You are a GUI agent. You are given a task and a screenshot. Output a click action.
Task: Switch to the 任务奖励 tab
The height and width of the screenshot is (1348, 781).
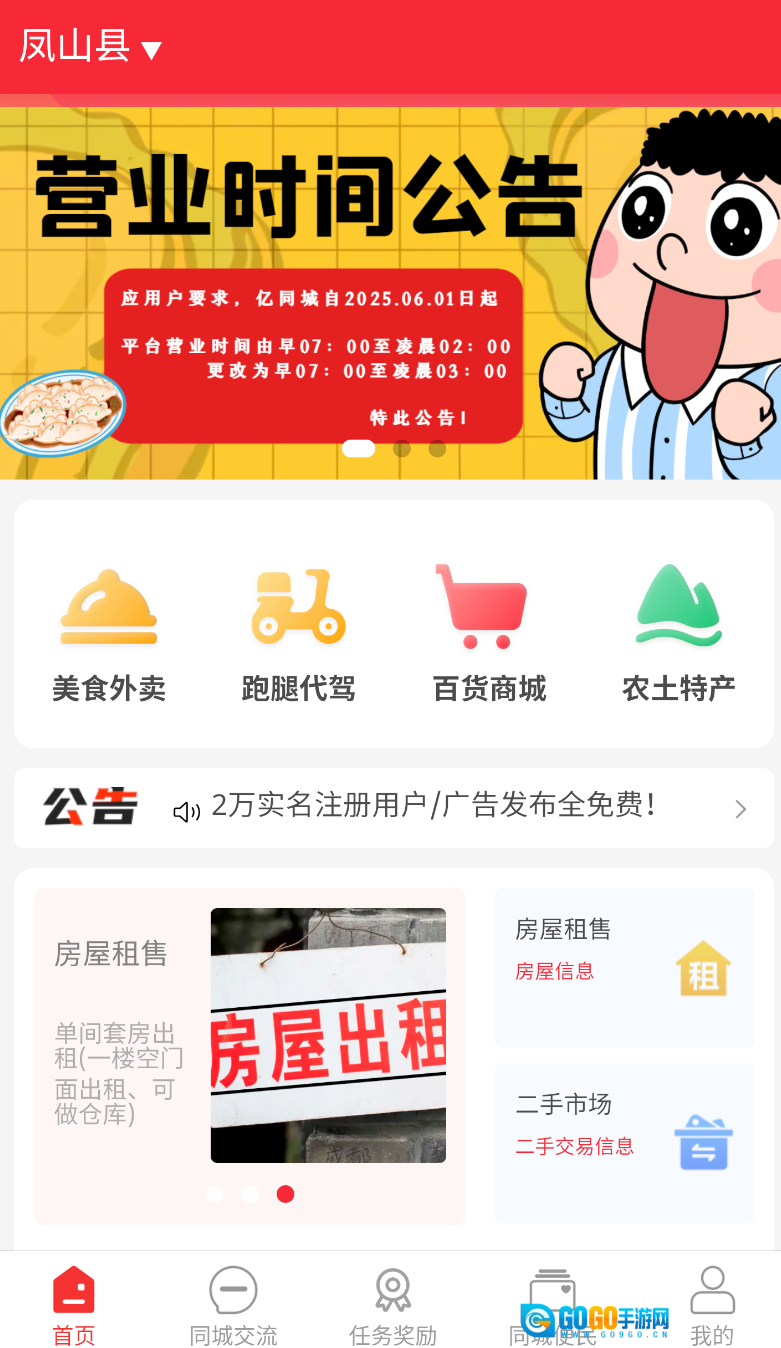393,1305
